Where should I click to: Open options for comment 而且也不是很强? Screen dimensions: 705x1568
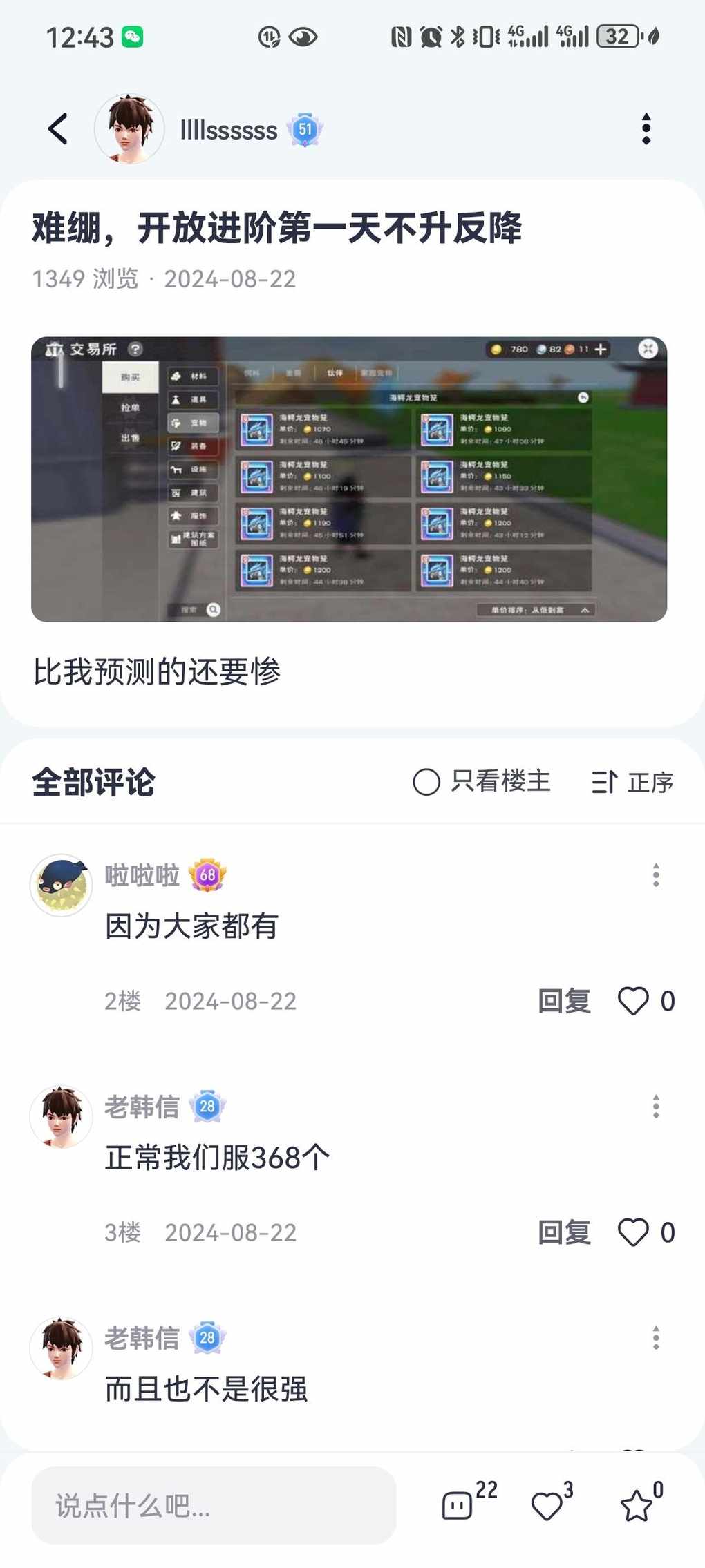[x=655, y=1338]
